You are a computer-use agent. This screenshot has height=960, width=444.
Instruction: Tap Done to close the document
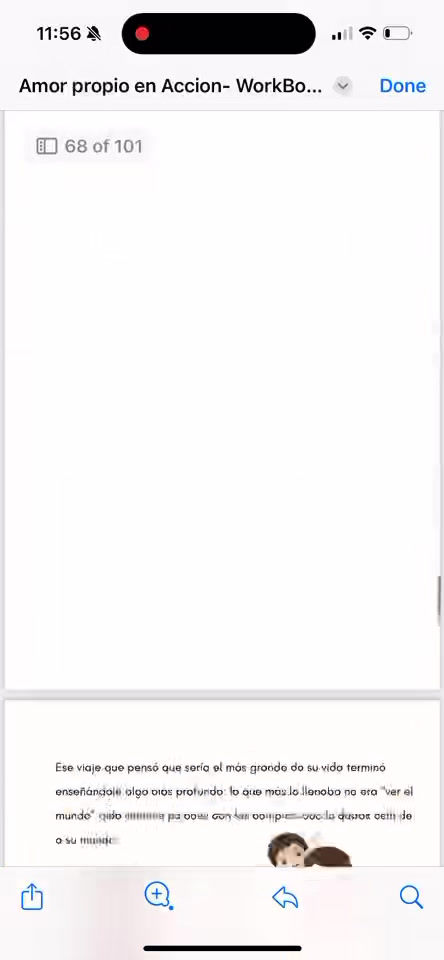click(x=402, y=86)
